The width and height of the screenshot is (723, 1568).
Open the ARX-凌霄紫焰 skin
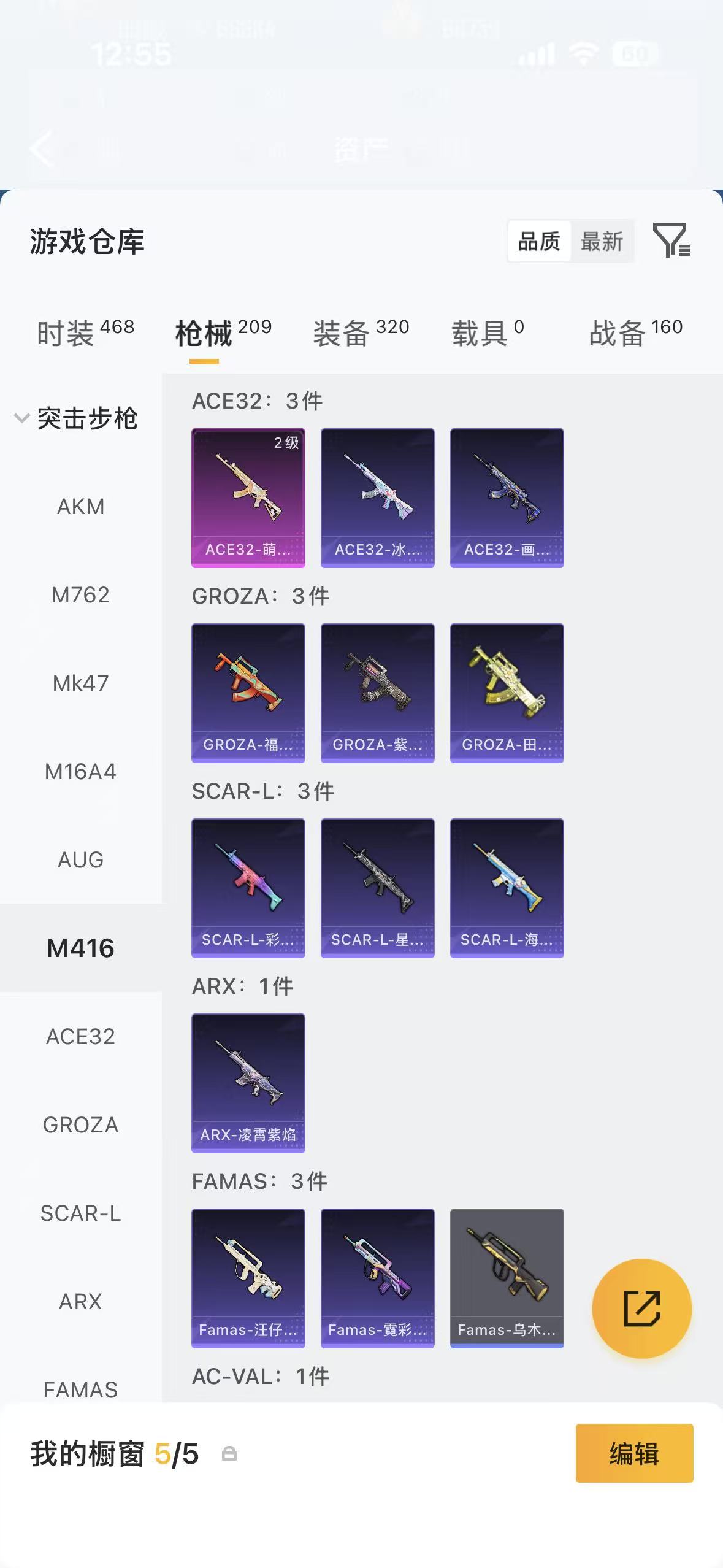tap(248, 1083)
